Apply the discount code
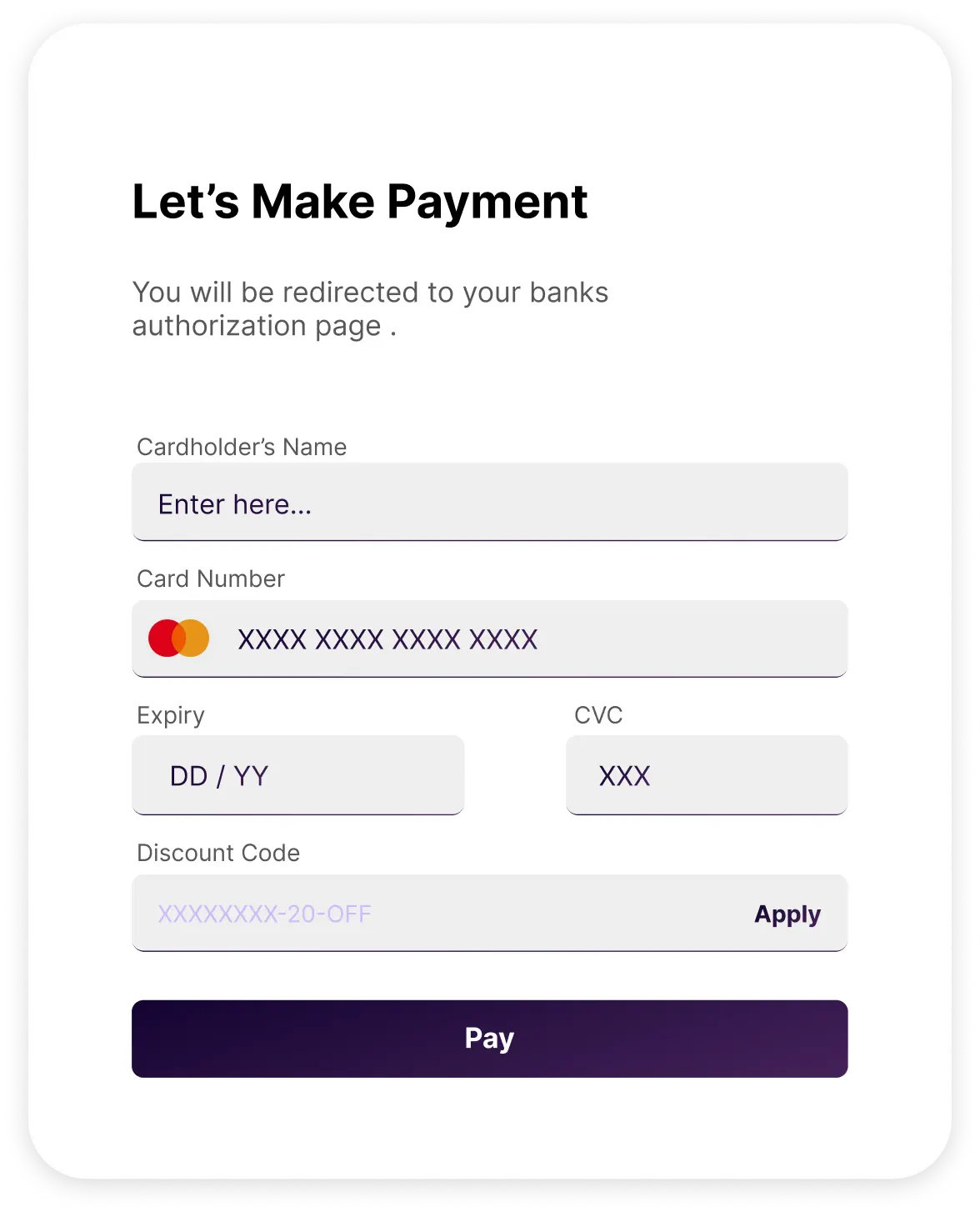 787,914
